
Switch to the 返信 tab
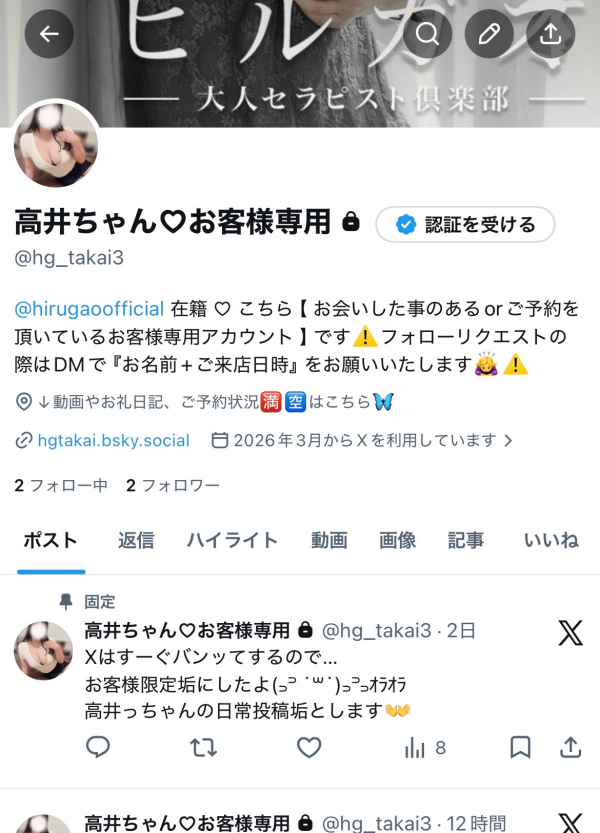tap(136, 540)
